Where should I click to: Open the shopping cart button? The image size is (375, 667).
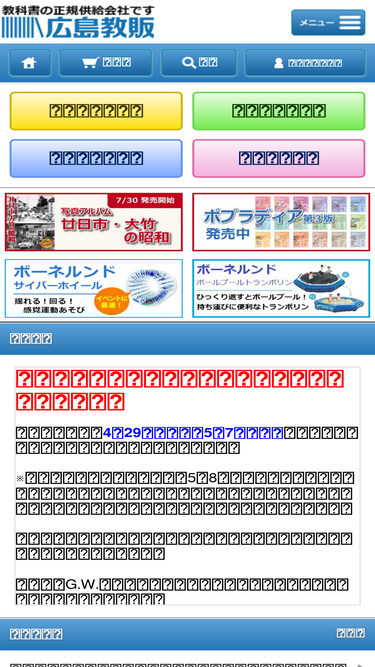coord(105,63)
